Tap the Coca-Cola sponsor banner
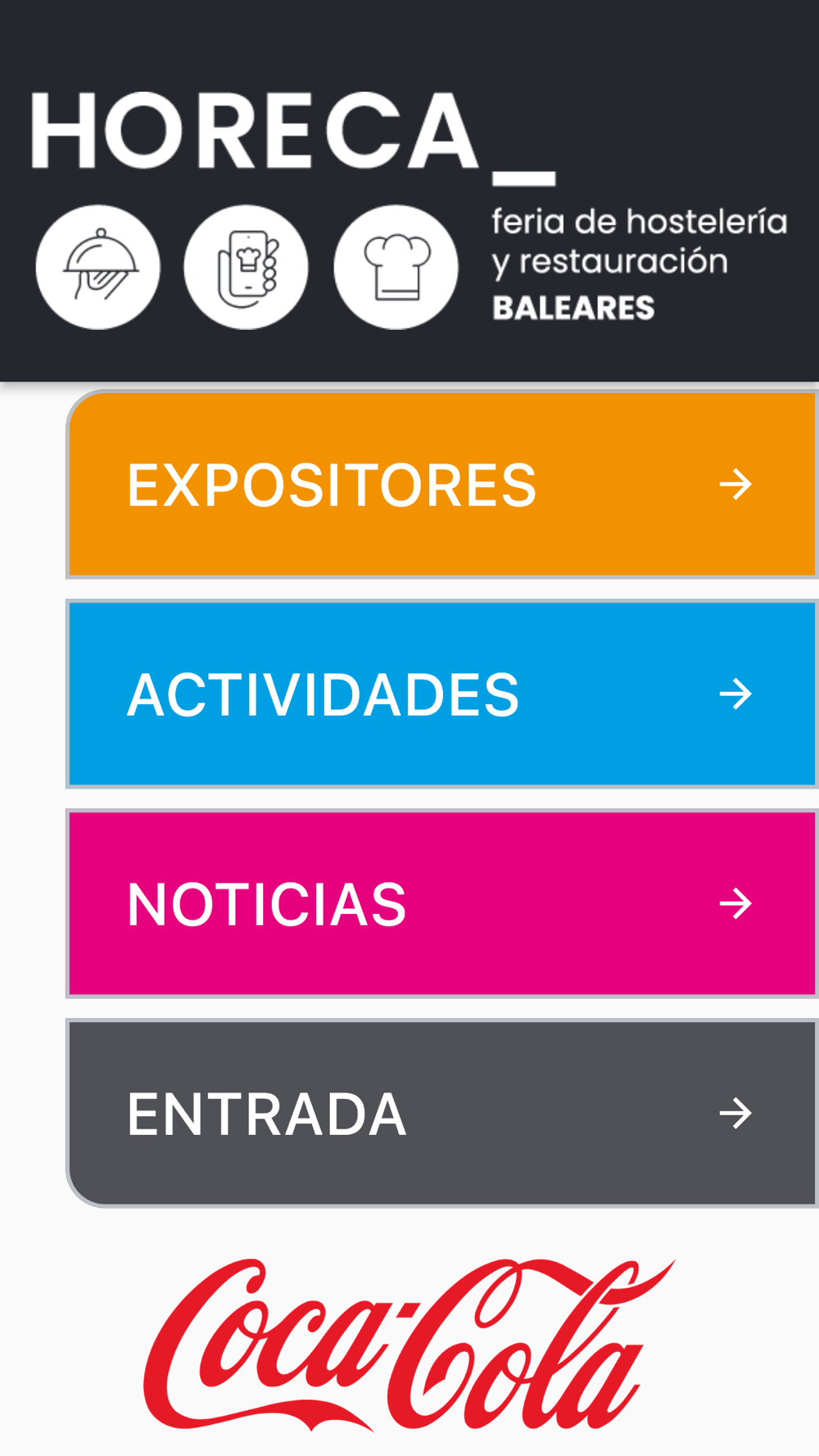 point(409,1345)
